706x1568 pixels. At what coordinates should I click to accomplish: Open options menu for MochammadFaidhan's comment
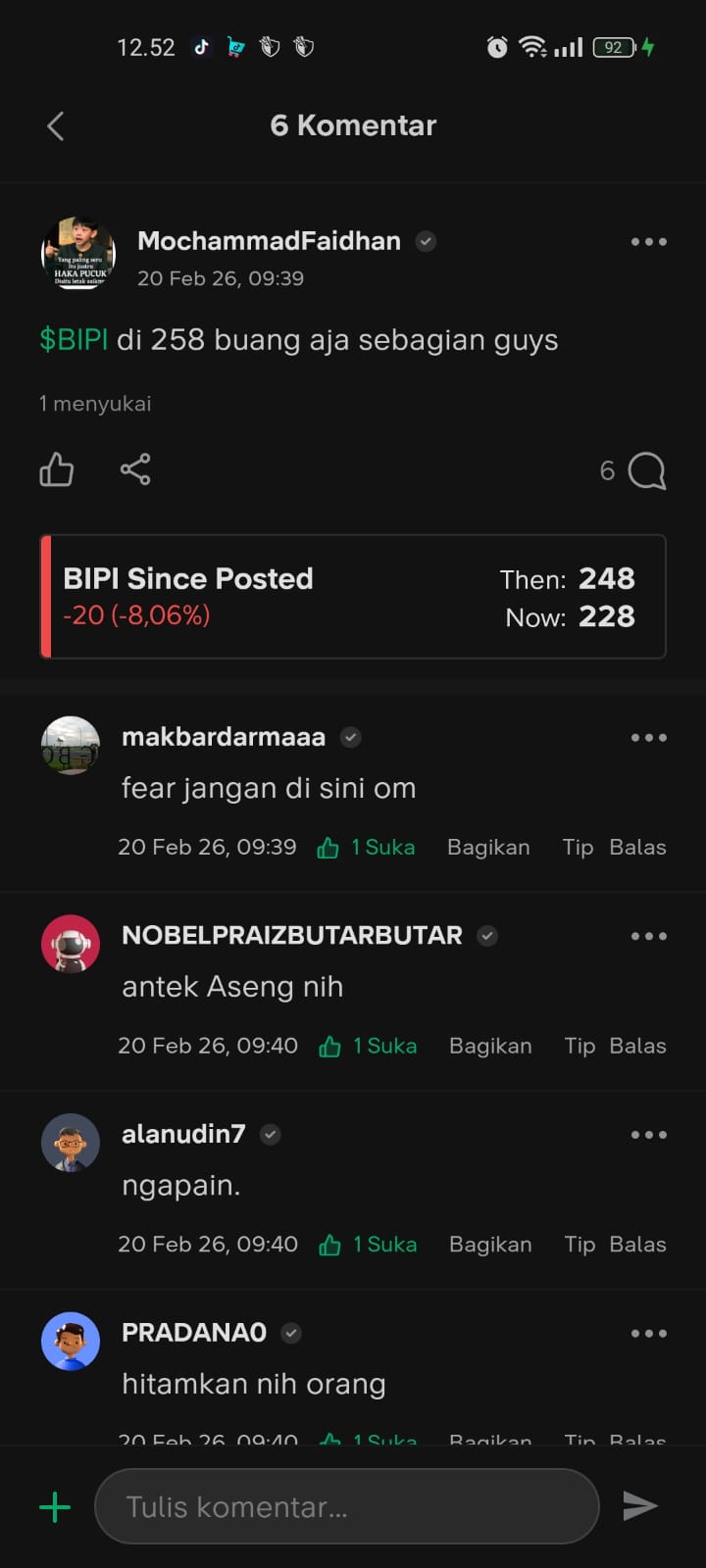coord(649,241)
